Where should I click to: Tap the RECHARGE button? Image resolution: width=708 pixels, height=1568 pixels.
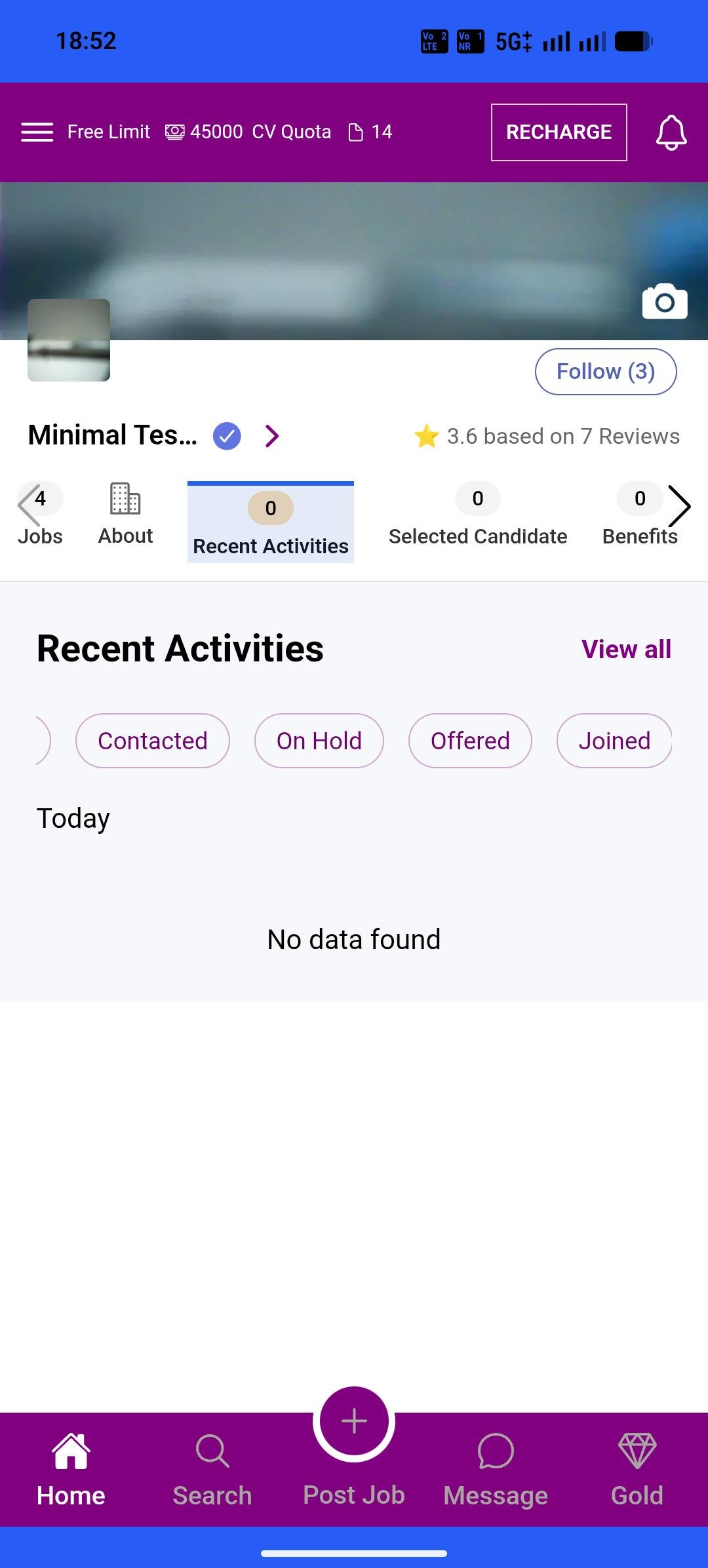pos(559,132)
